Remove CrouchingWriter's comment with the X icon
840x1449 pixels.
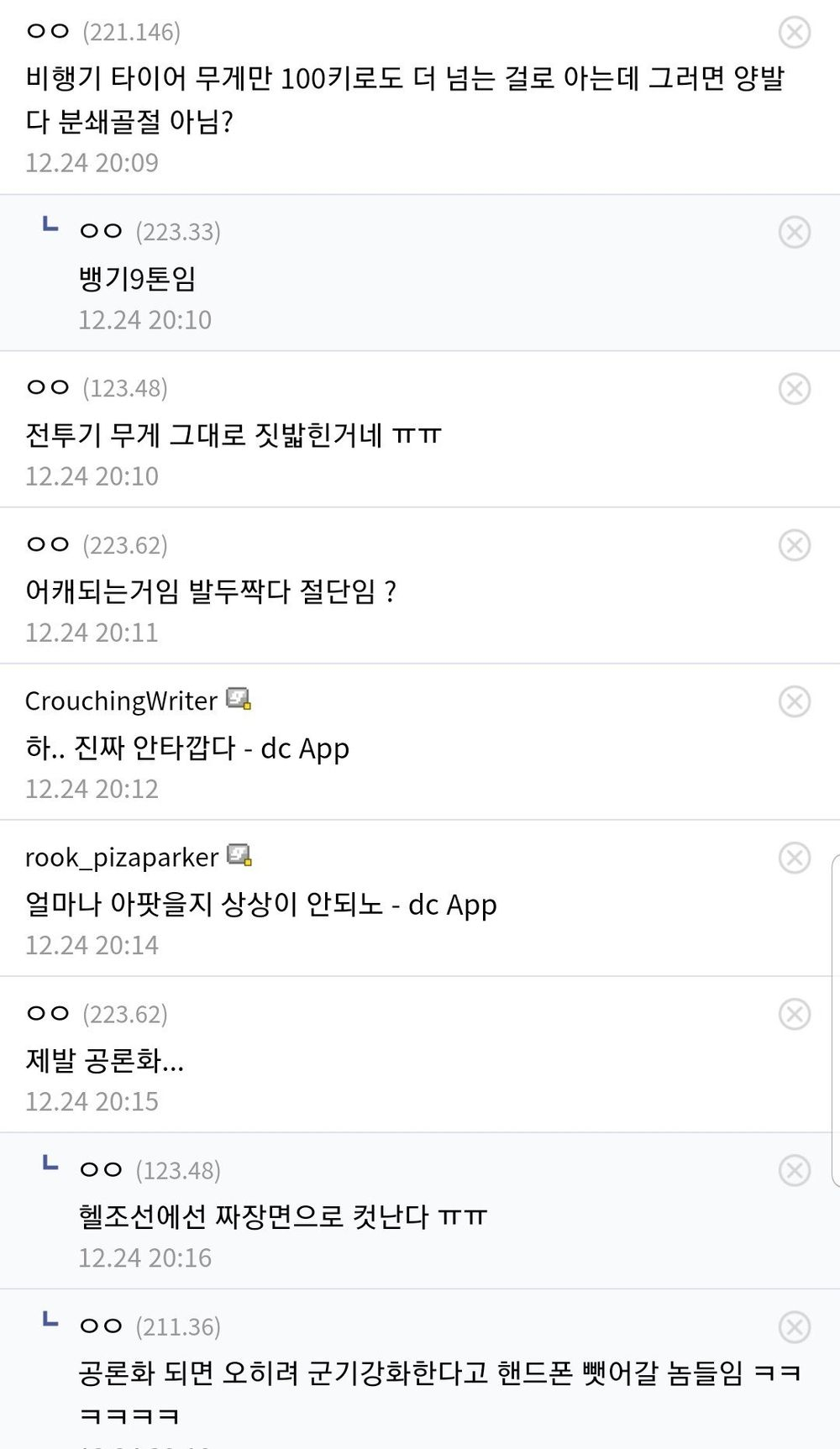(794, 701)
